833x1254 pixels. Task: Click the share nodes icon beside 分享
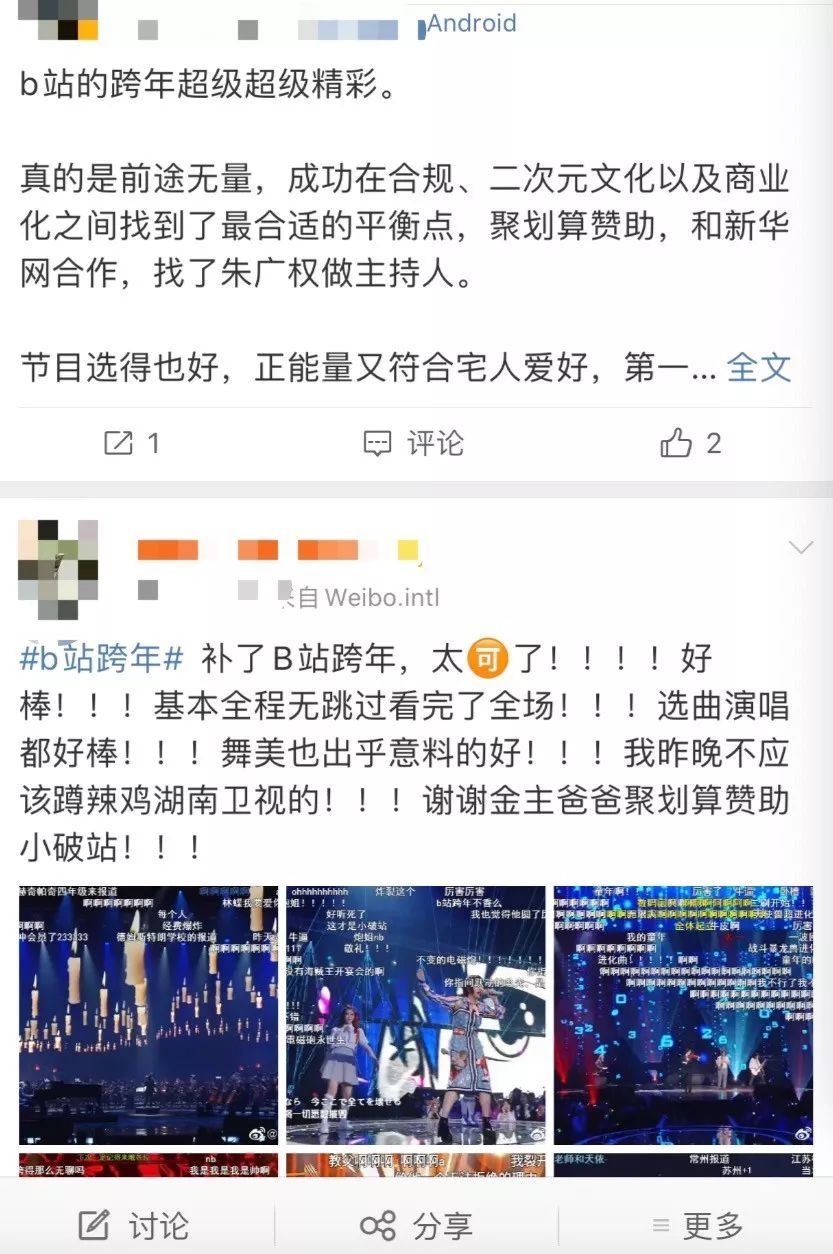pyautogui.click(x=378, y=1224)
